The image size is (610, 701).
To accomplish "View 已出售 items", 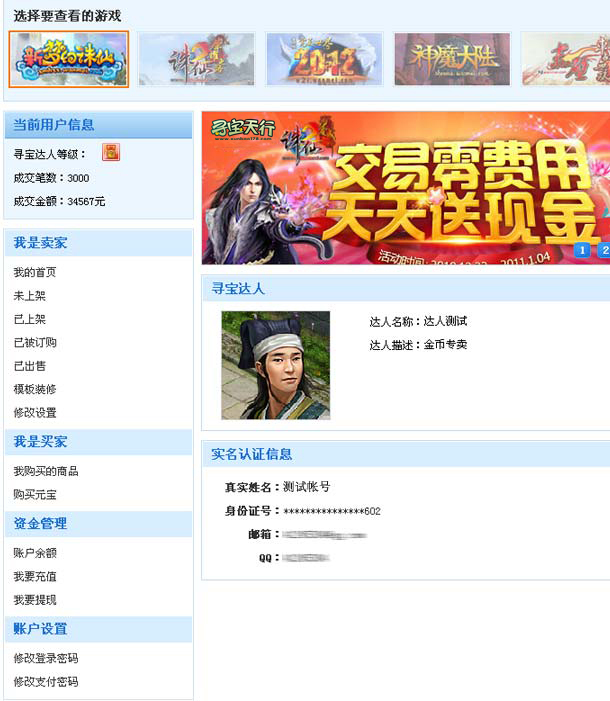I will point(30,366).
